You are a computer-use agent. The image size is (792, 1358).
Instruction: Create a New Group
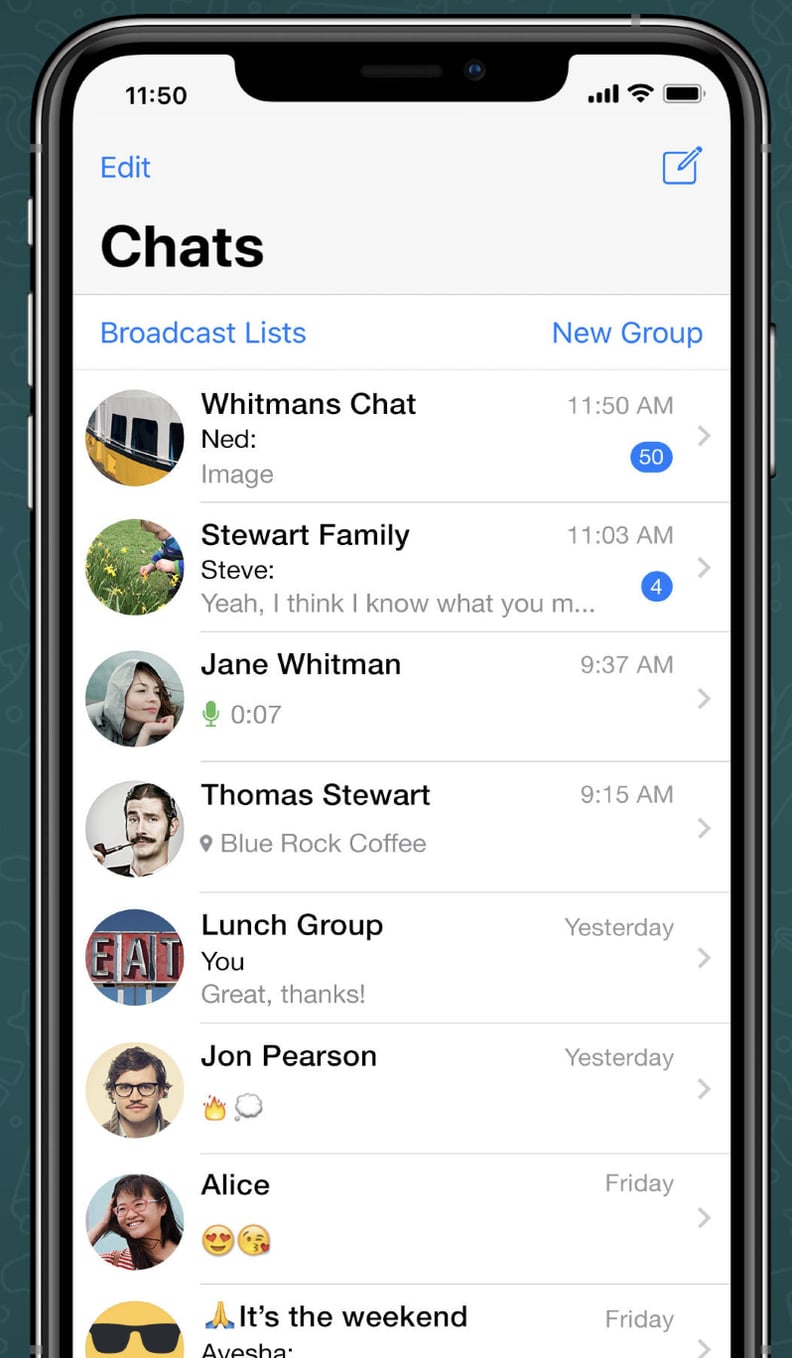627,333
